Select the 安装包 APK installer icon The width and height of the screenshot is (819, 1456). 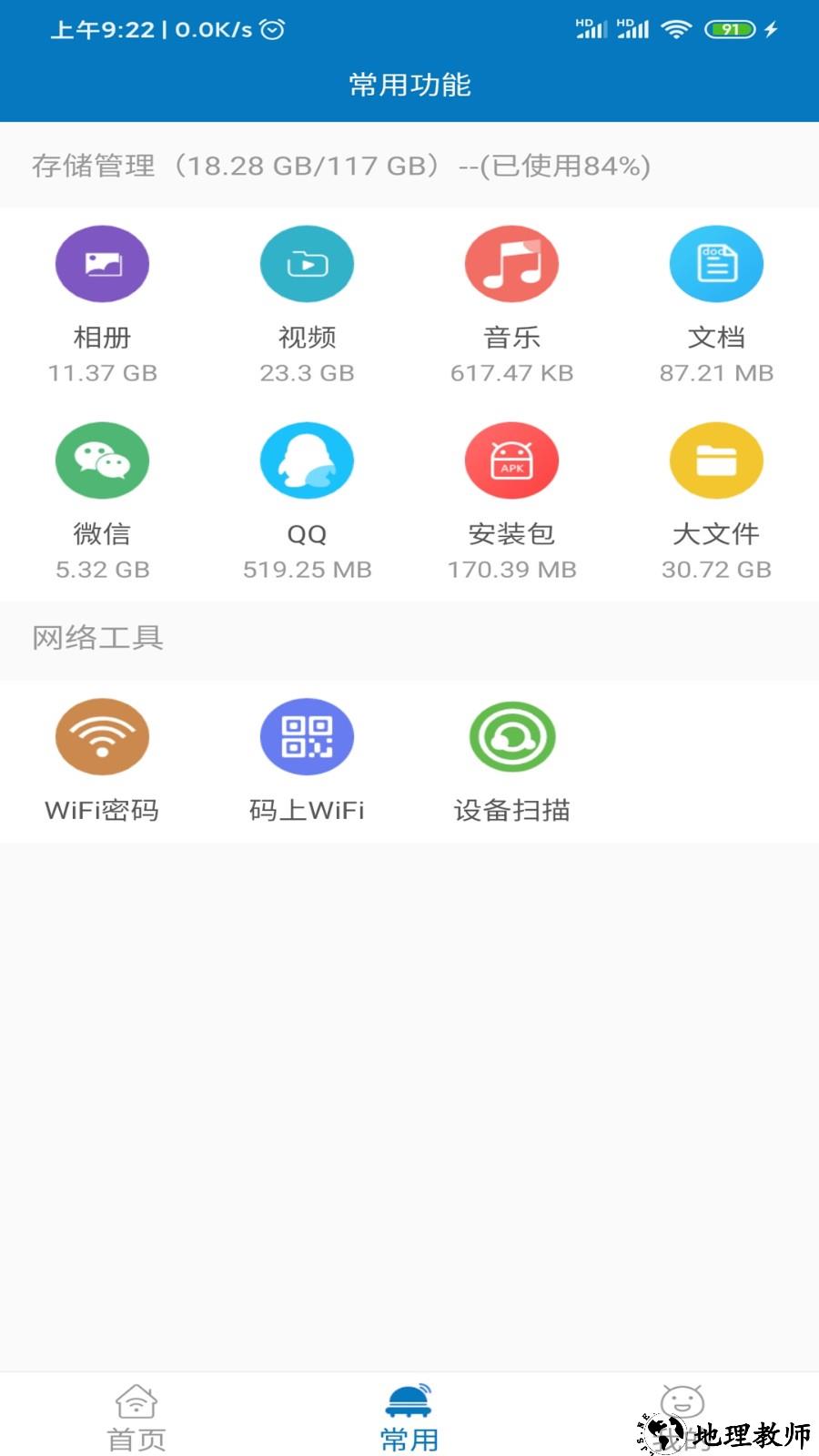[511, 460]
